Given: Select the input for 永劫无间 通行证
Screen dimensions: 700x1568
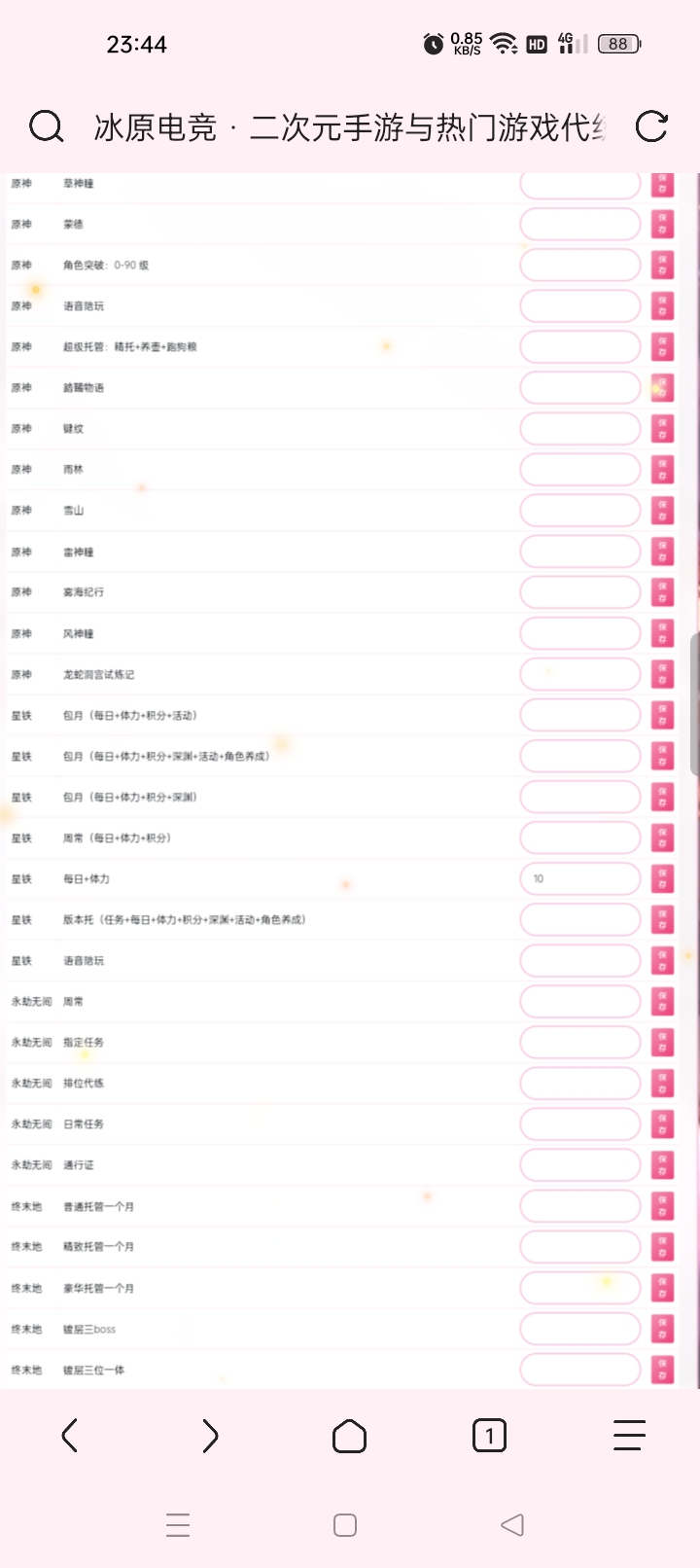Looking at the screenshot, I should 579,1164.
